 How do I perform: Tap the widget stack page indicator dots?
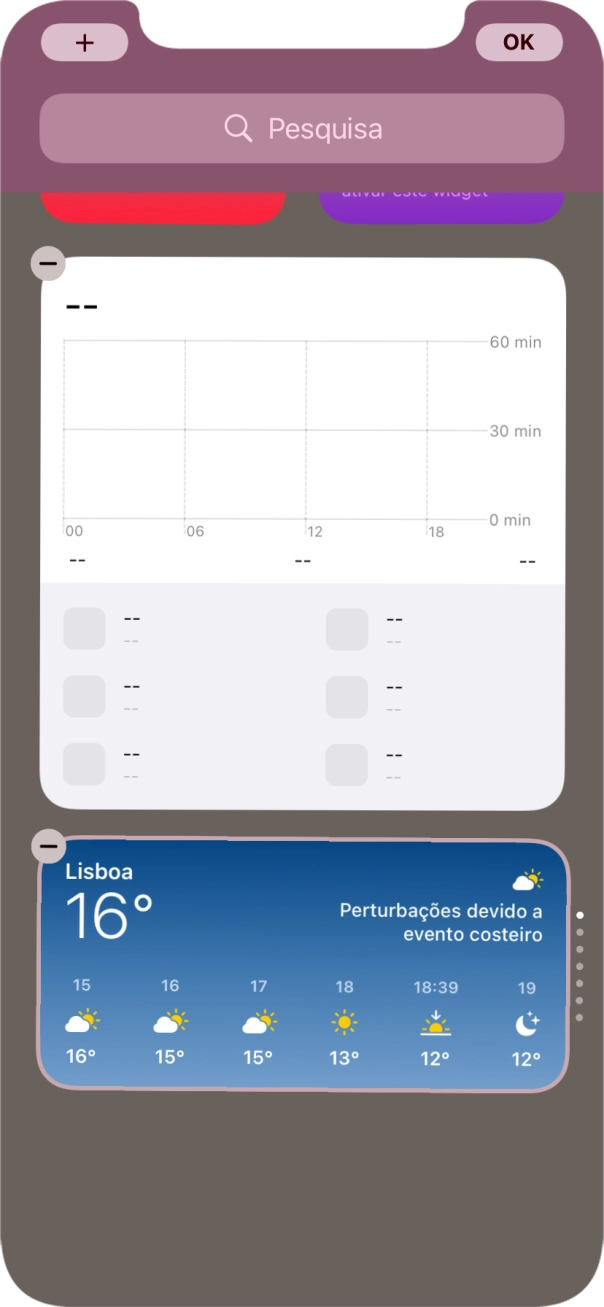click(x=580, y=966)
